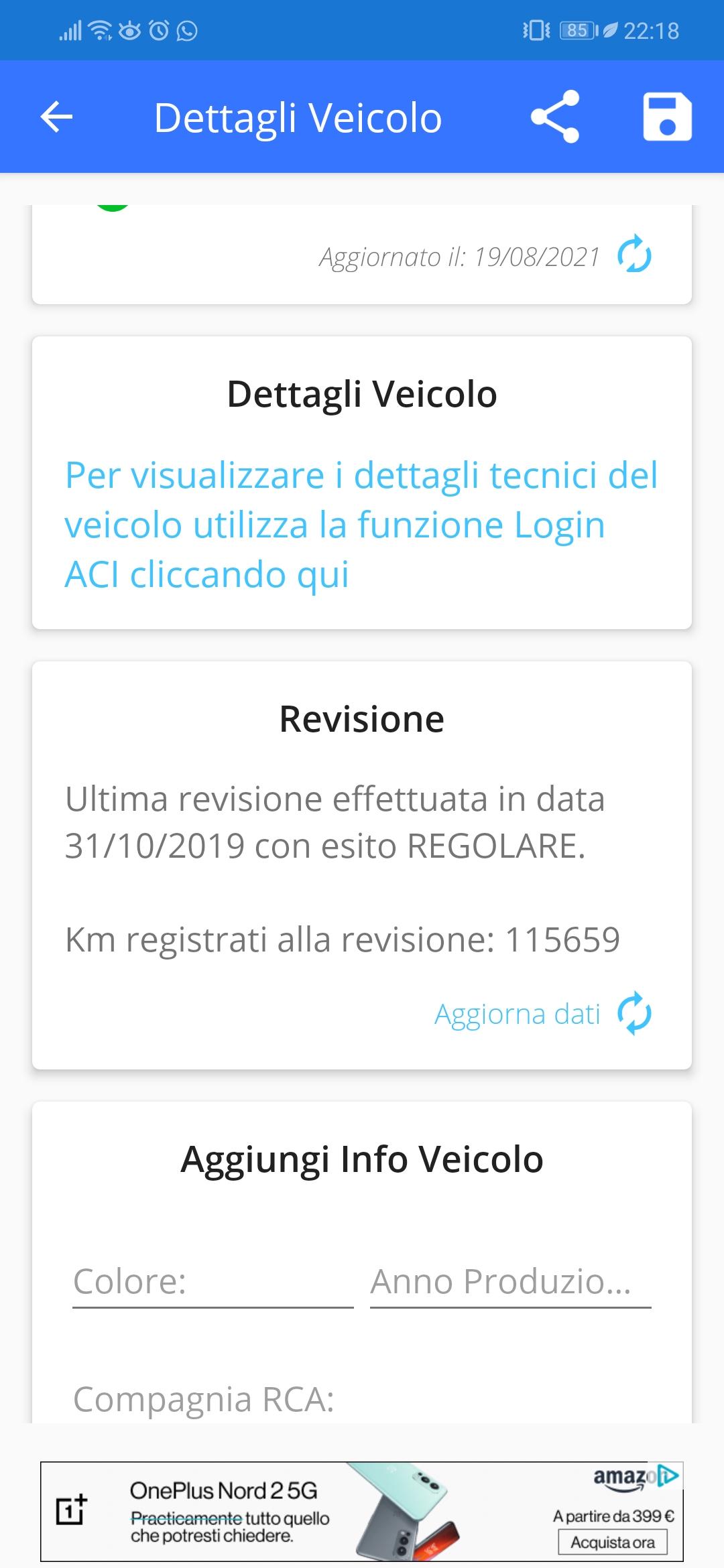Screen dimensions: 724x1568
Task: Select the Colore input field
Action: pos(213,1281)
